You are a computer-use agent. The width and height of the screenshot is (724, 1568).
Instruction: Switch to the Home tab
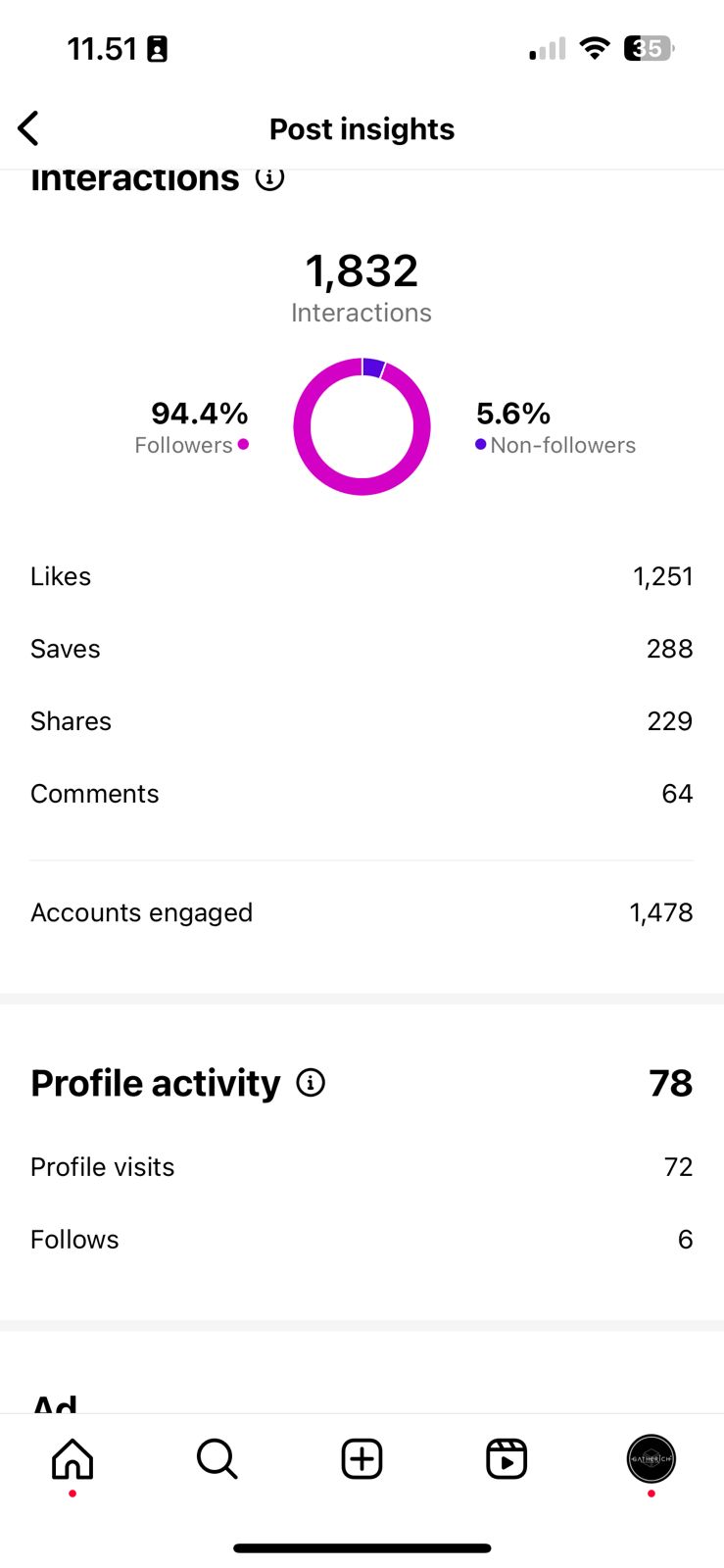pos(72,1459)
